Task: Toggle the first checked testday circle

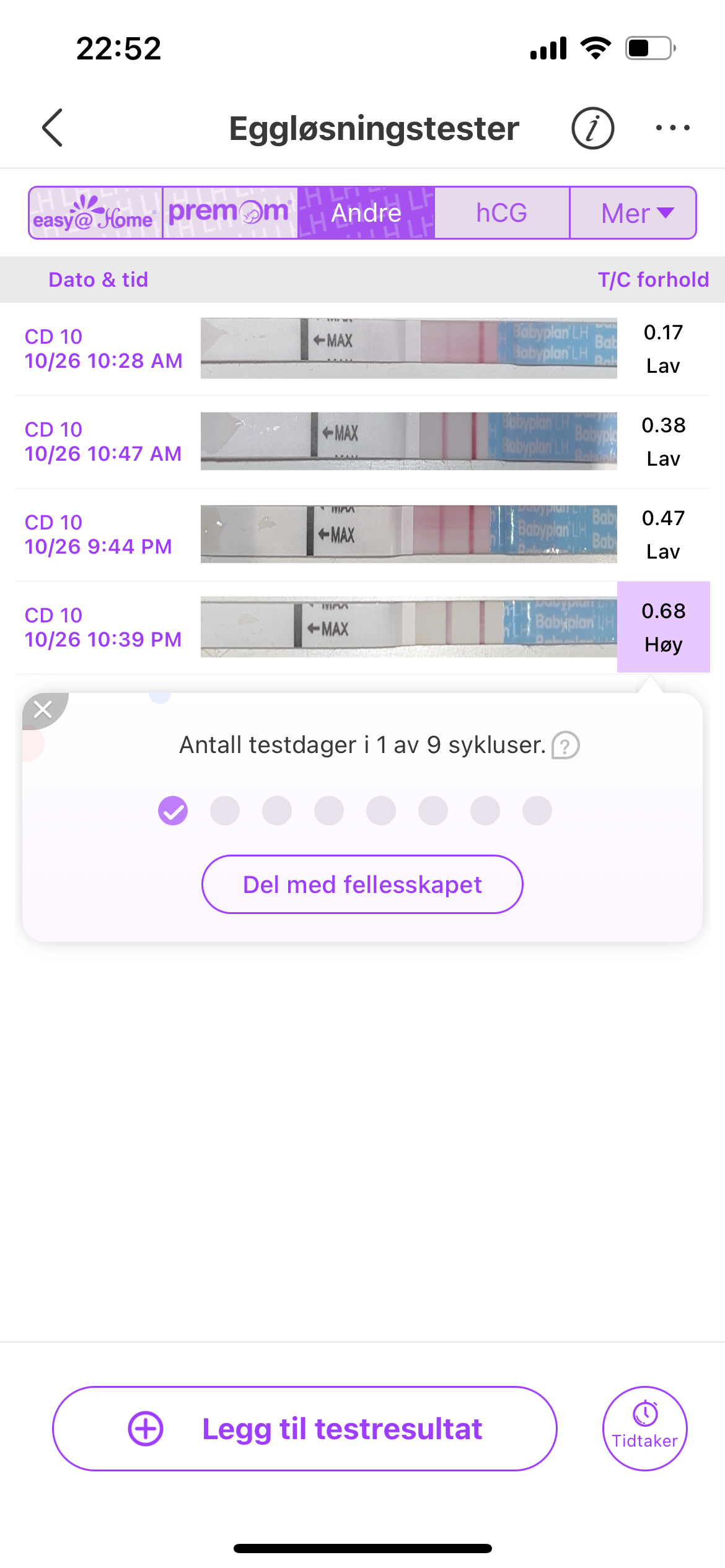Action: pyautogui.click(x=173, y=809)
